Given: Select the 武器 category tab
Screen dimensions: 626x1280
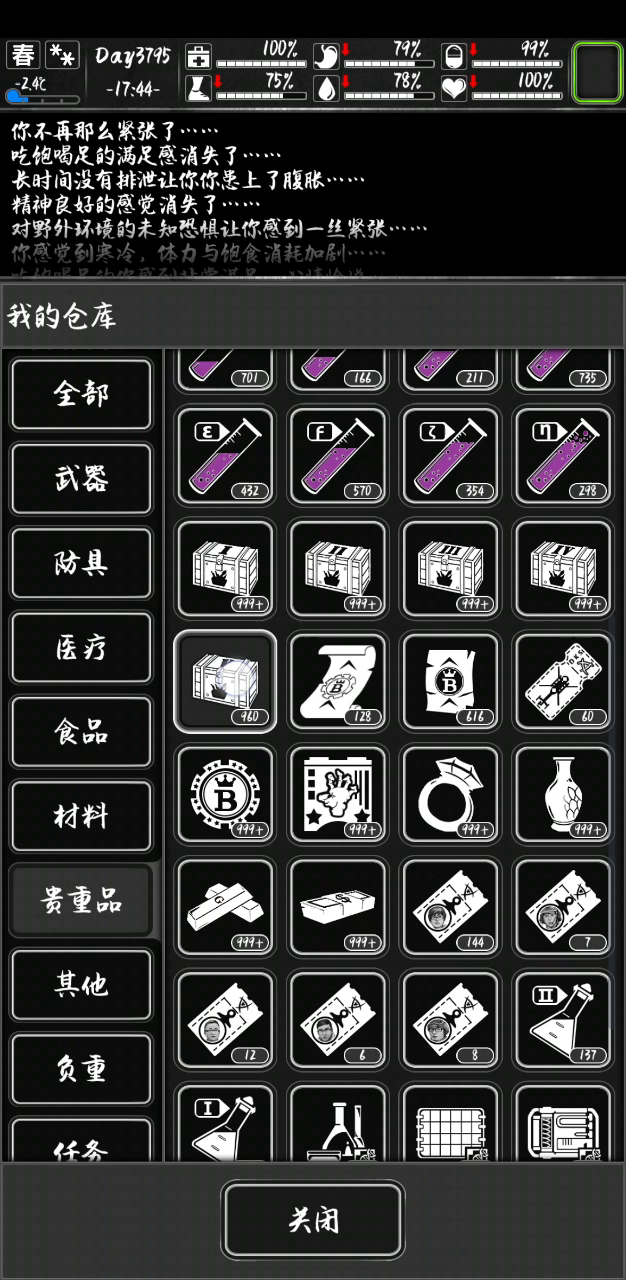Looking at the screenshot, I should (81, 478).
